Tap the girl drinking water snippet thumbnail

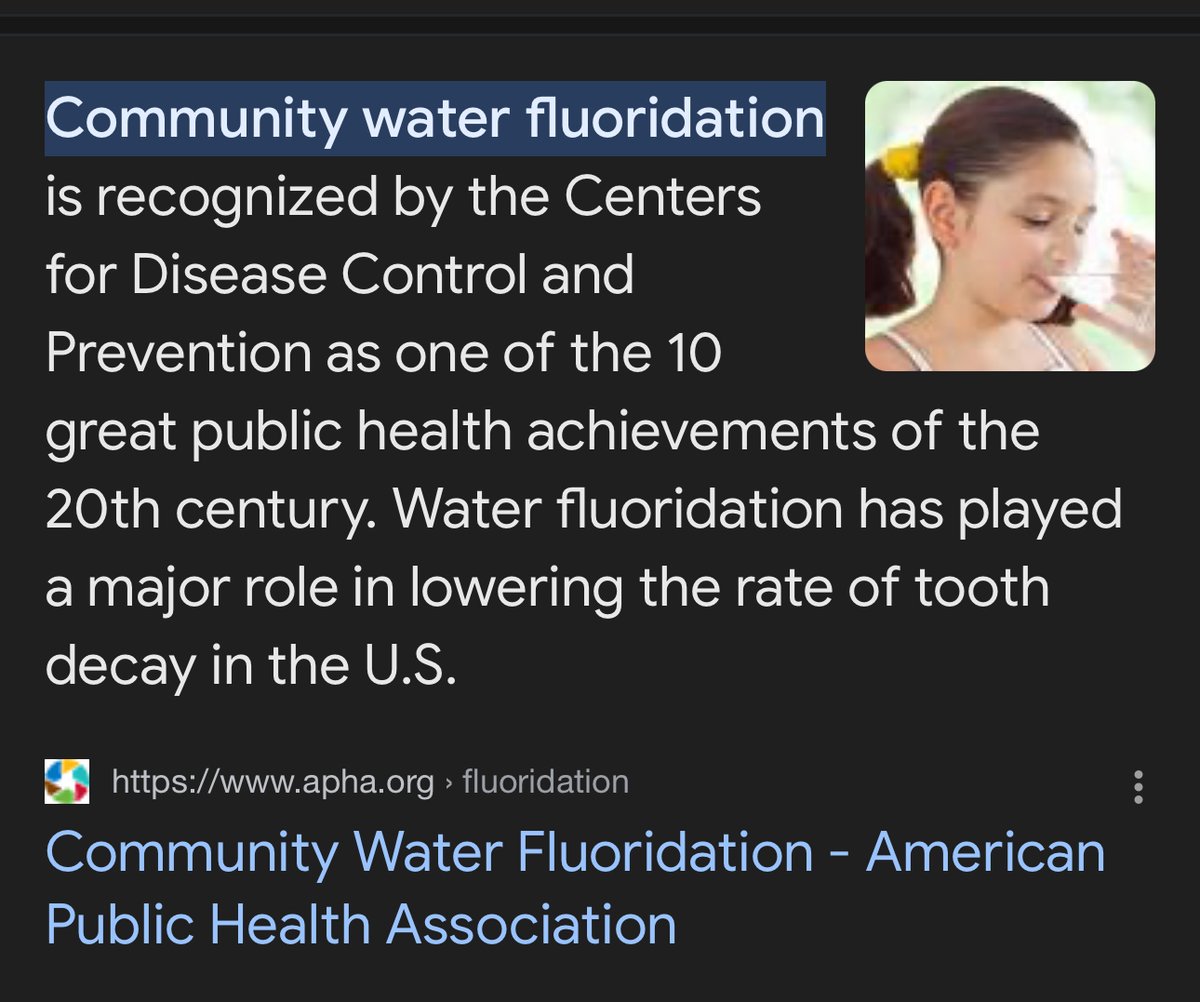click(1009, 226)
